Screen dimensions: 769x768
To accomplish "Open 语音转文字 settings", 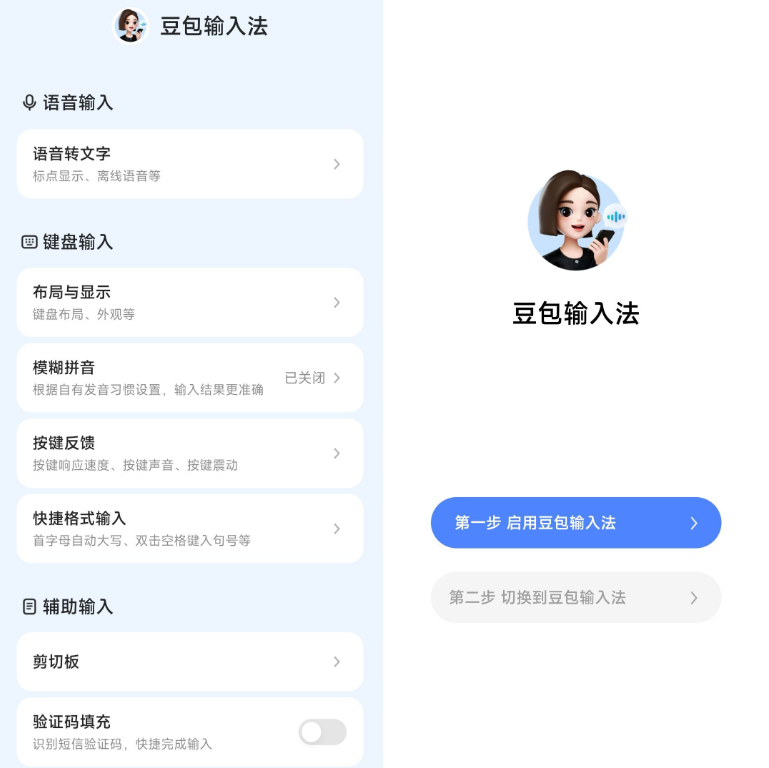I will 189,164.
